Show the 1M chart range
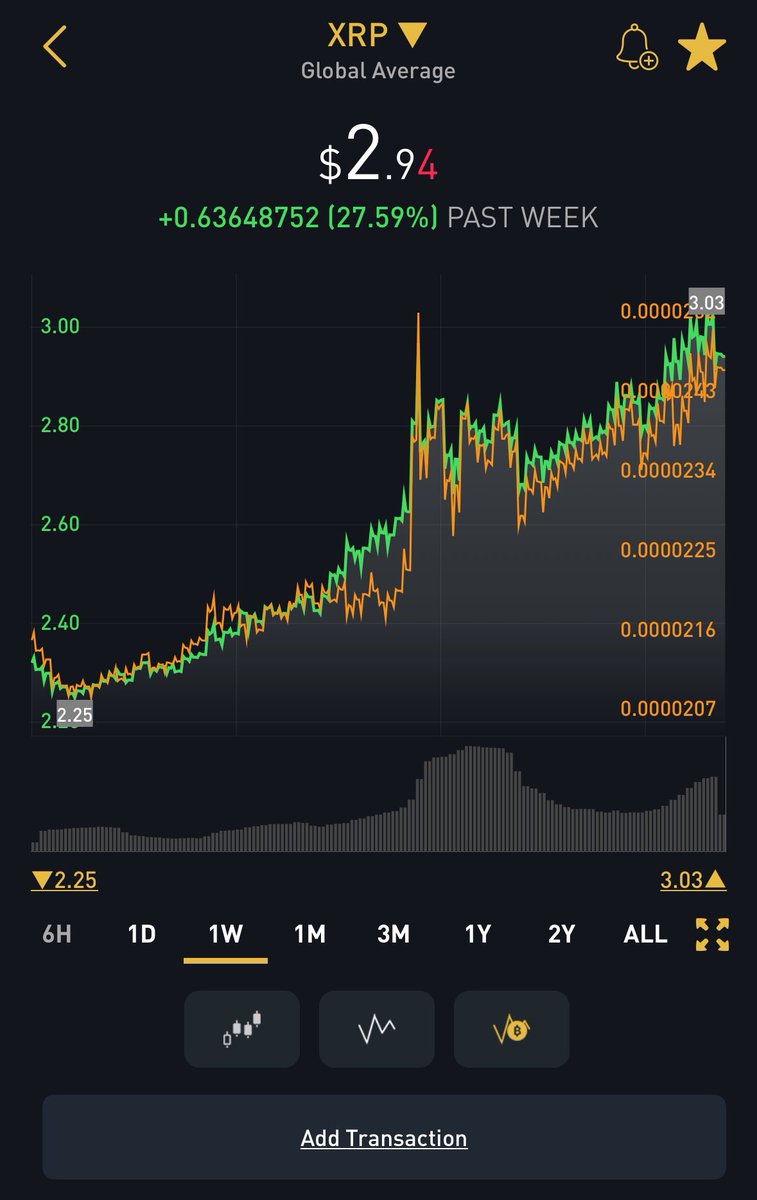This screenshot has width=757, height=1200. pos(310,934)
